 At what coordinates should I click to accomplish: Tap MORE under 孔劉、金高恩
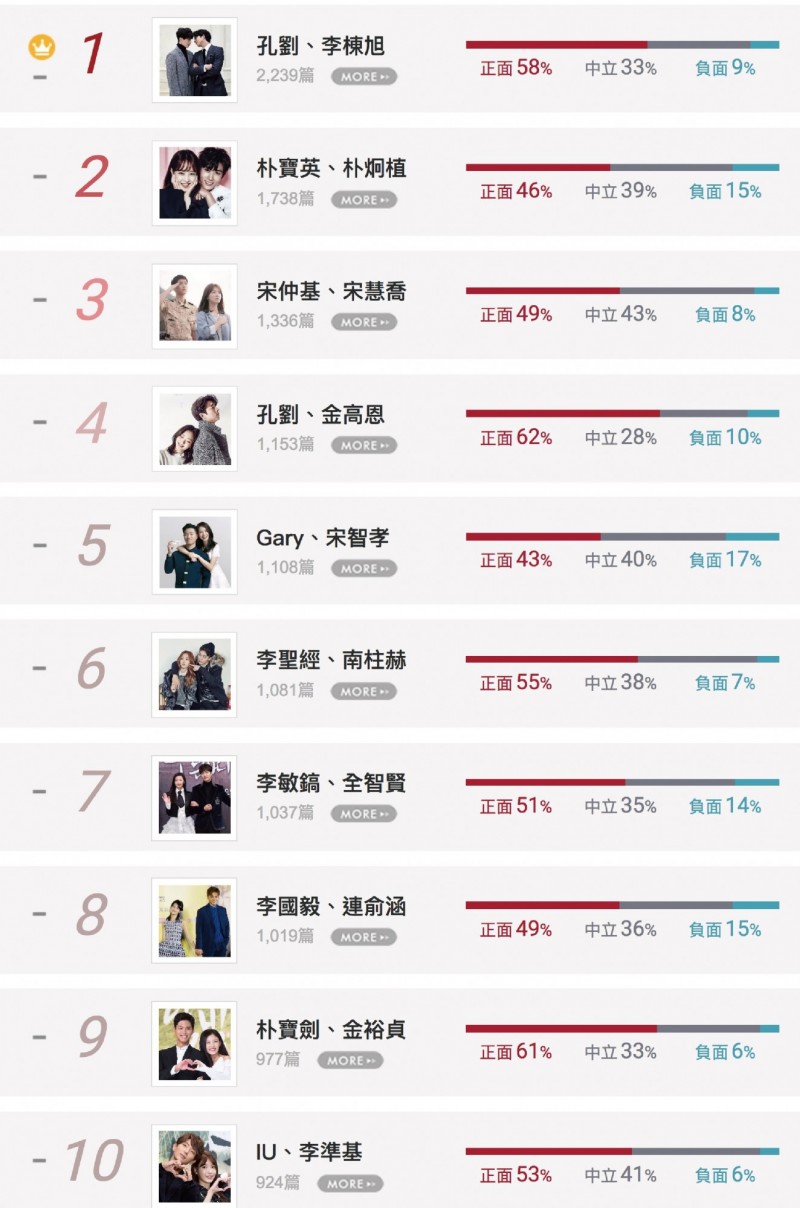(x=364, y=445)
